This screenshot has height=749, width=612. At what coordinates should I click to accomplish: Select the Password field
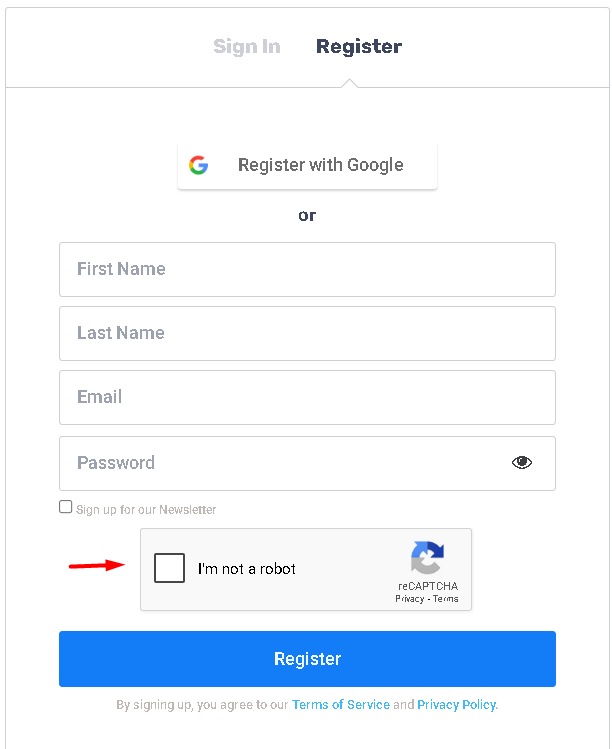coord(280,463)
